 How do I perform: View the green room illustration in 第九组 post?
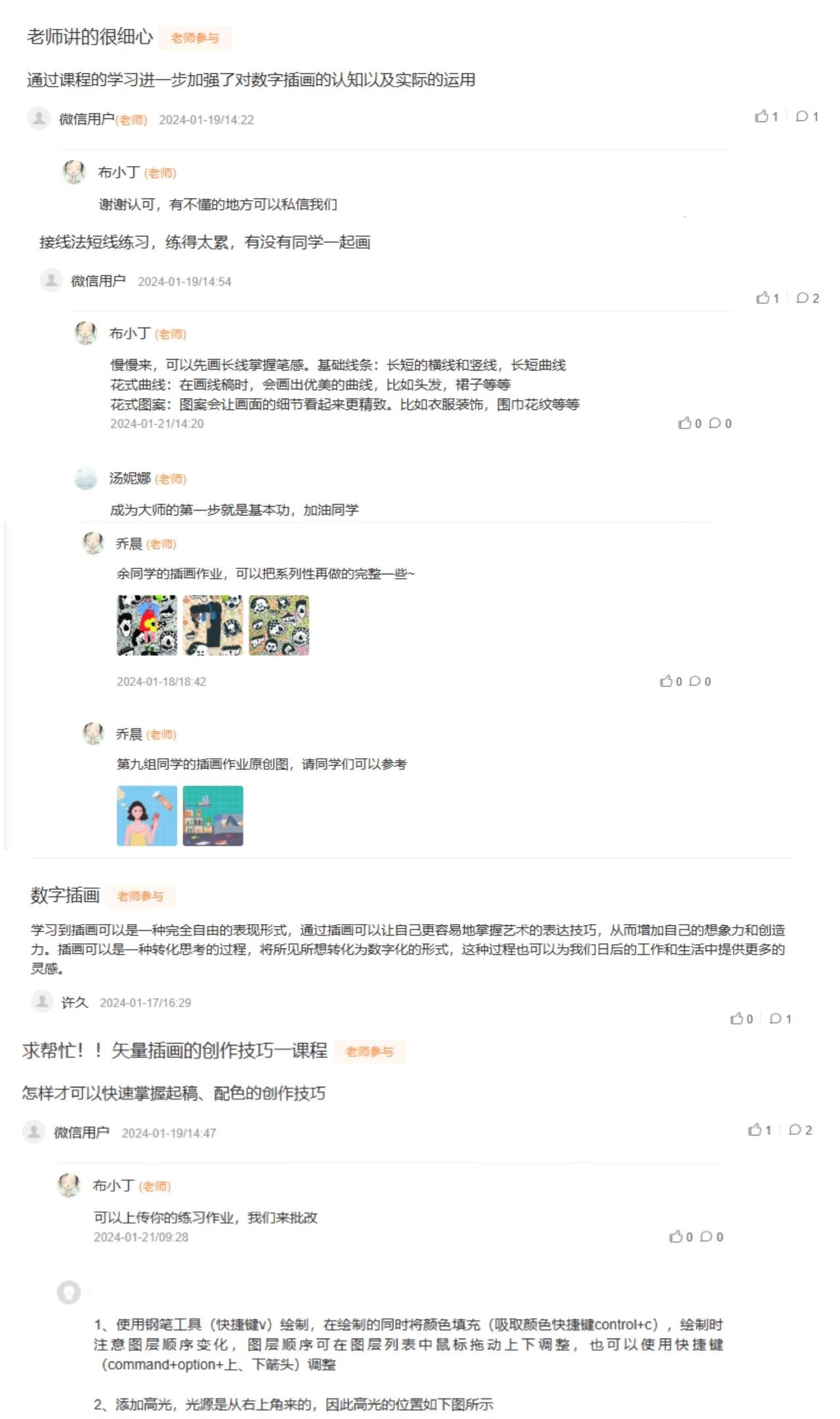coord(213,816)
